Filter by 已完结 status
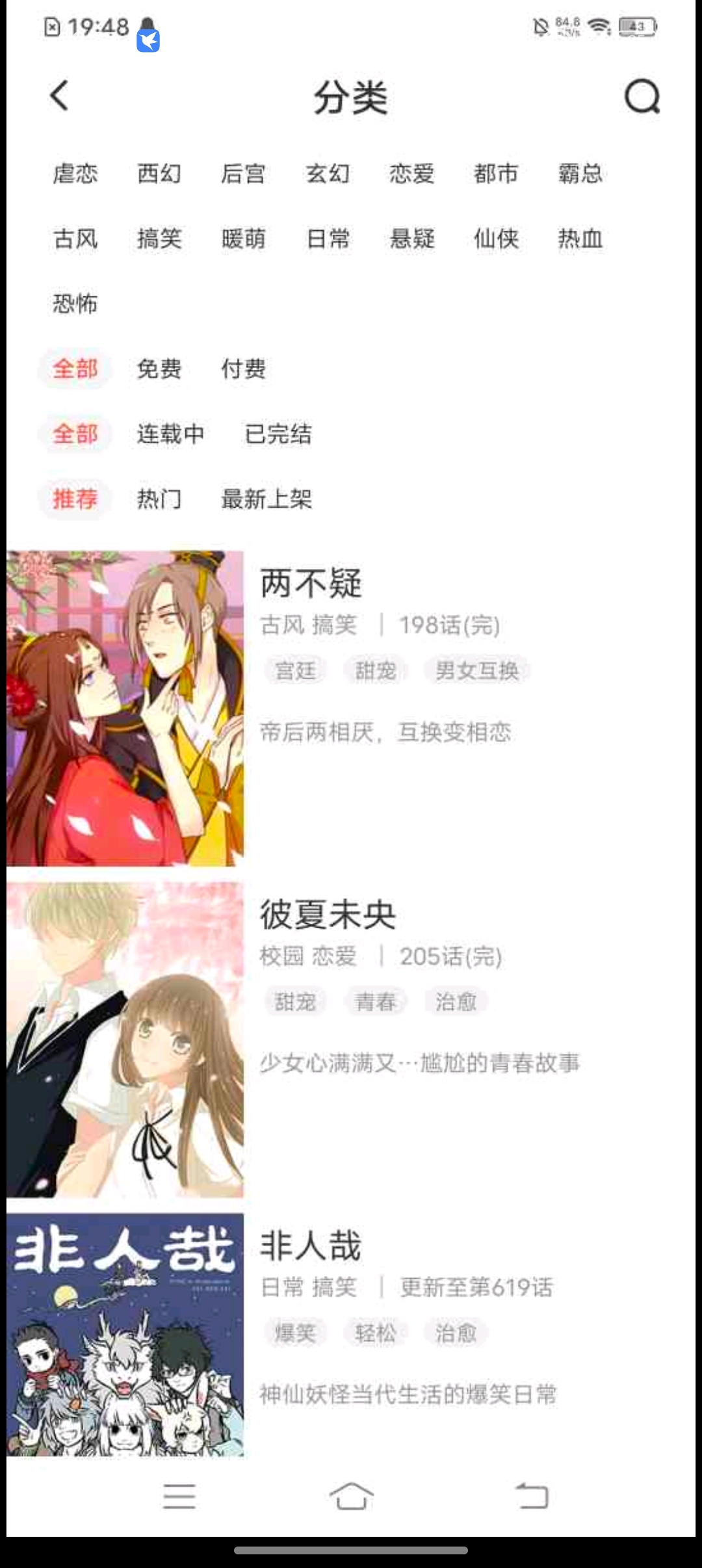 tap(278, 434)
